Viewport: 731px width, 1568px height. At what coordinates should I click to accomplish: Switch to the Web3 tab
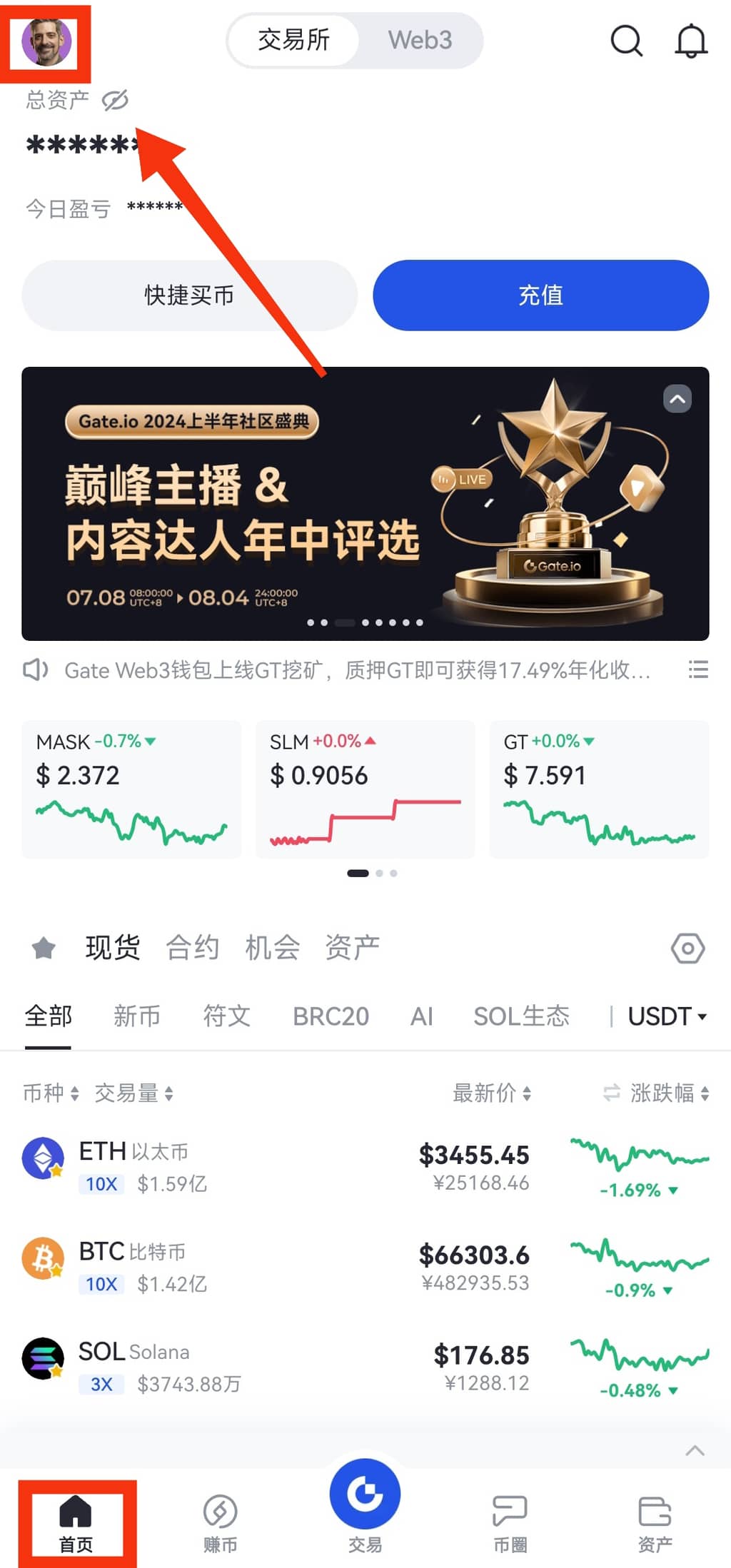pyautogui.click(x=420, y=41)
